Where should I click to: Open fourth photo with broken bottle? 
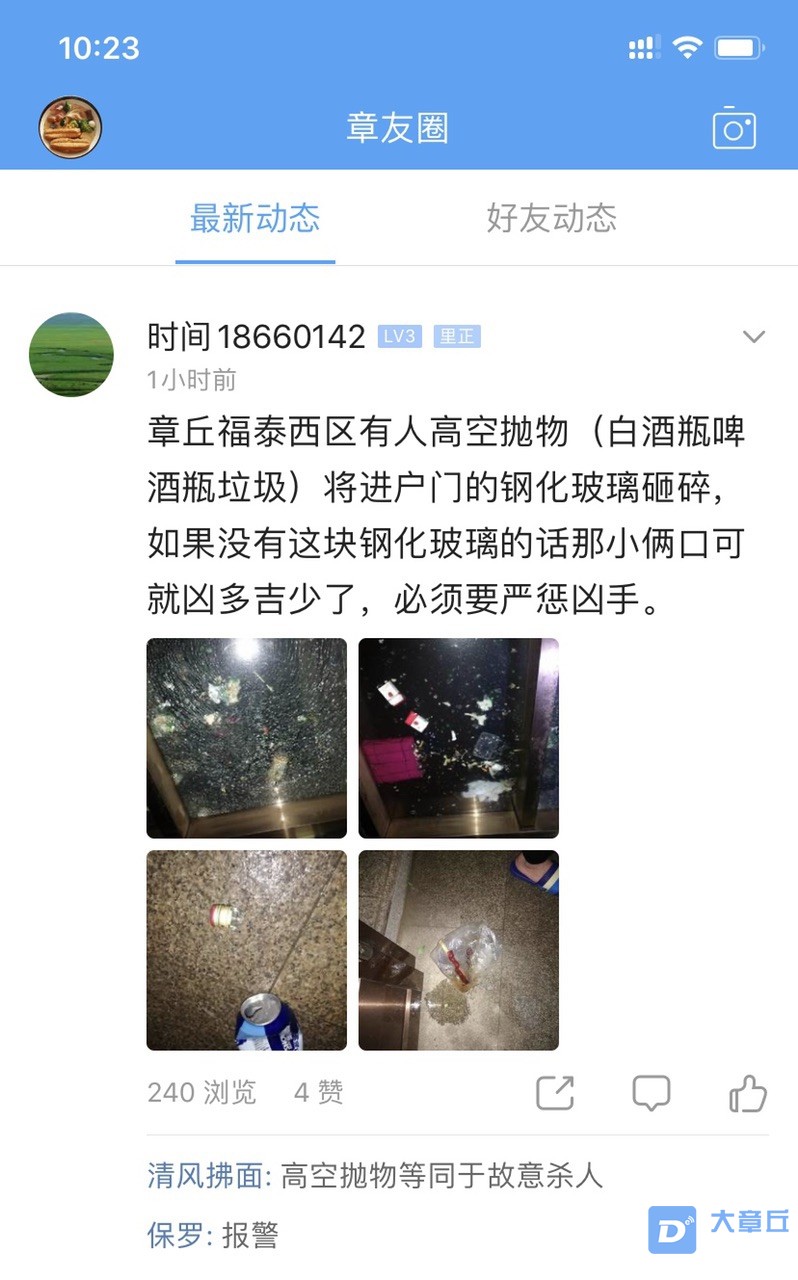[x=458, y=950]
